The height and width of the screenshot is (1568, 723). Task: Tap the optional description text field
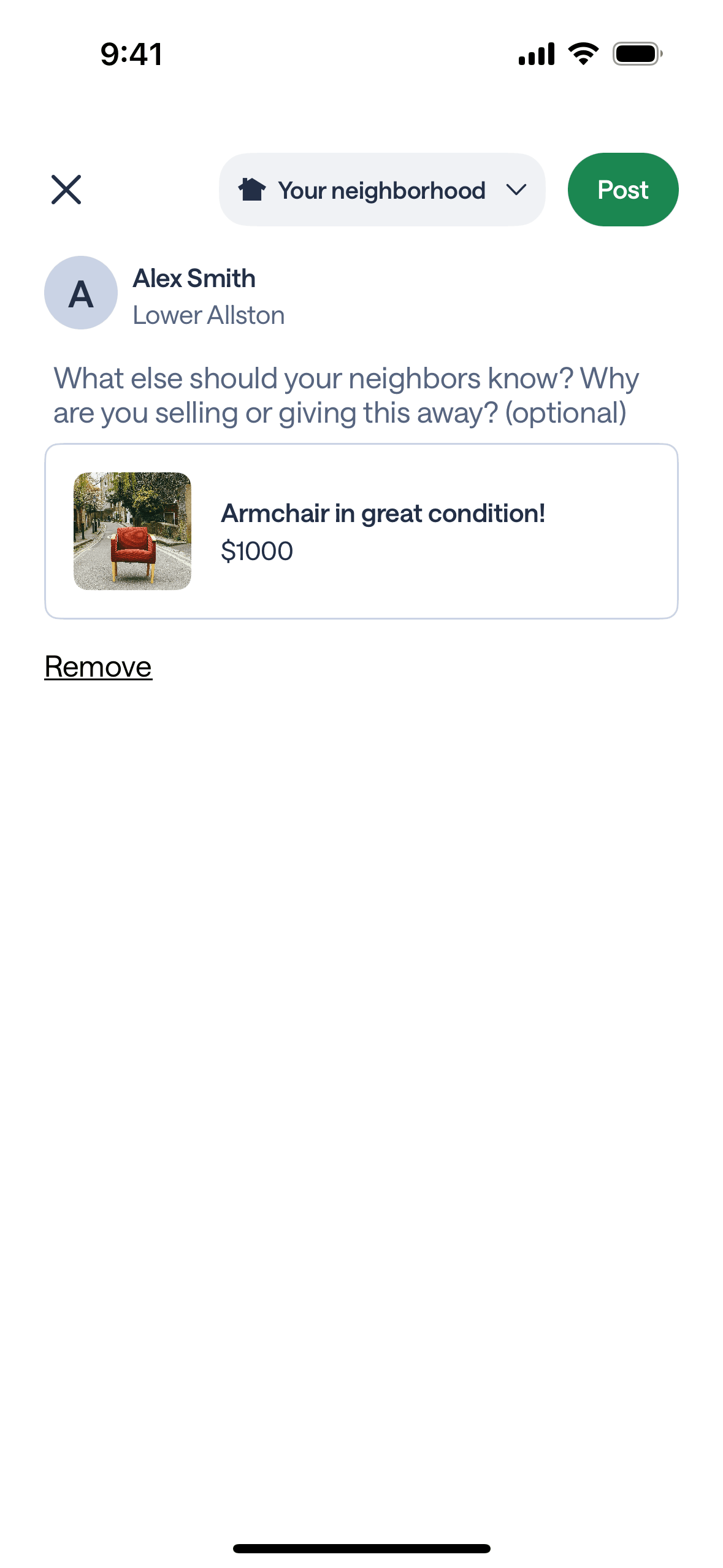tap(346, 396)
